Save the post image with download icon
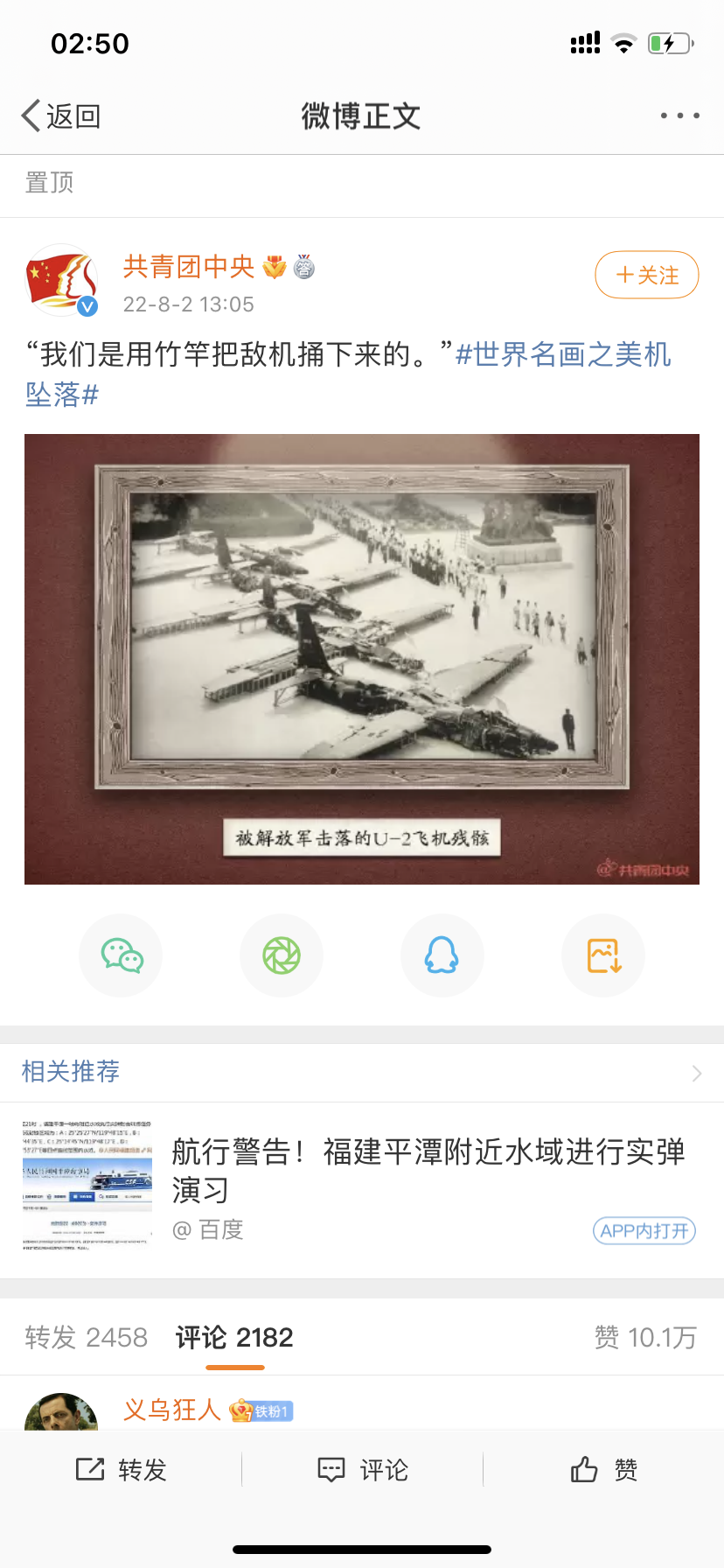Image resolution: width=724 pixels, height=1568 pixels. tap(603, 955)
